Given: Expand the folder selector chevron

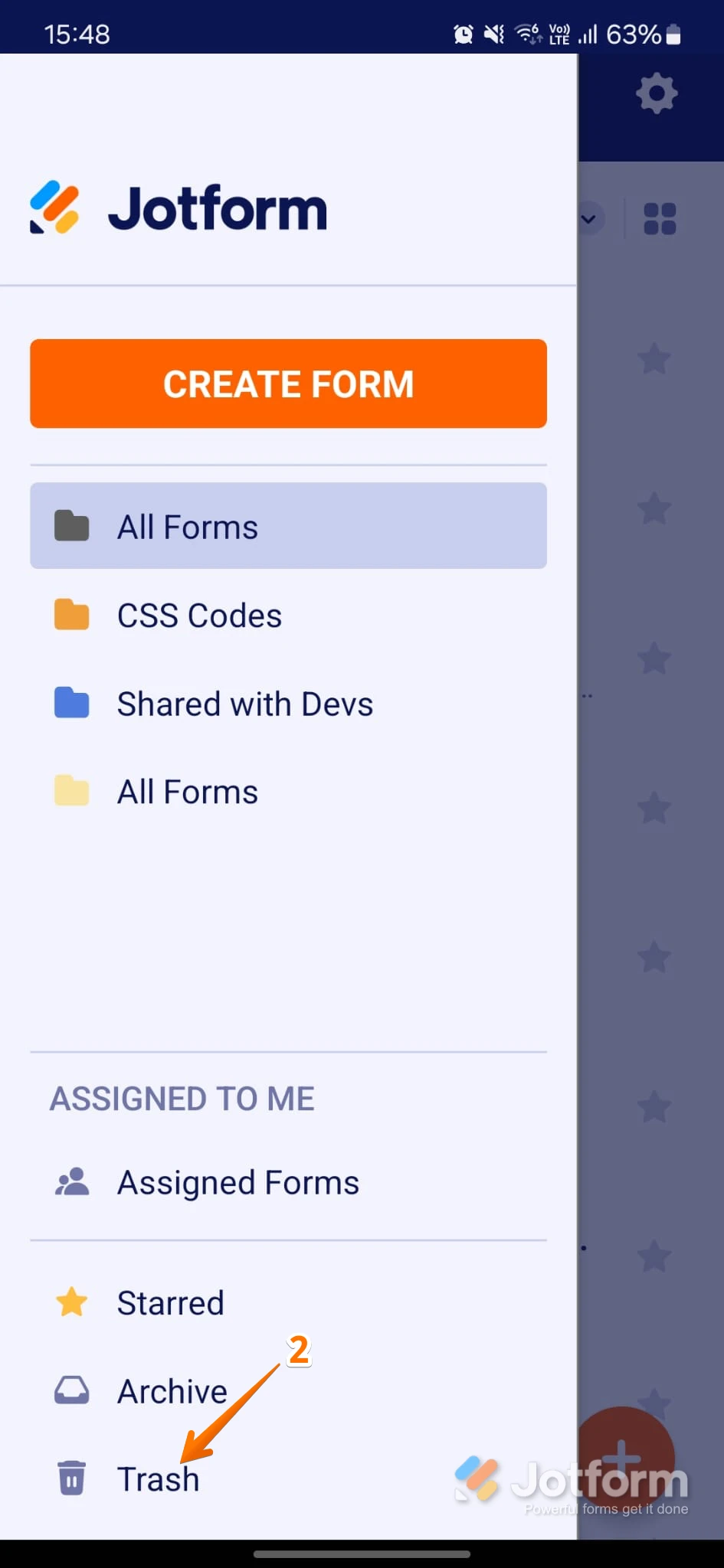Looking at the screenshot, I should point(588,219).
